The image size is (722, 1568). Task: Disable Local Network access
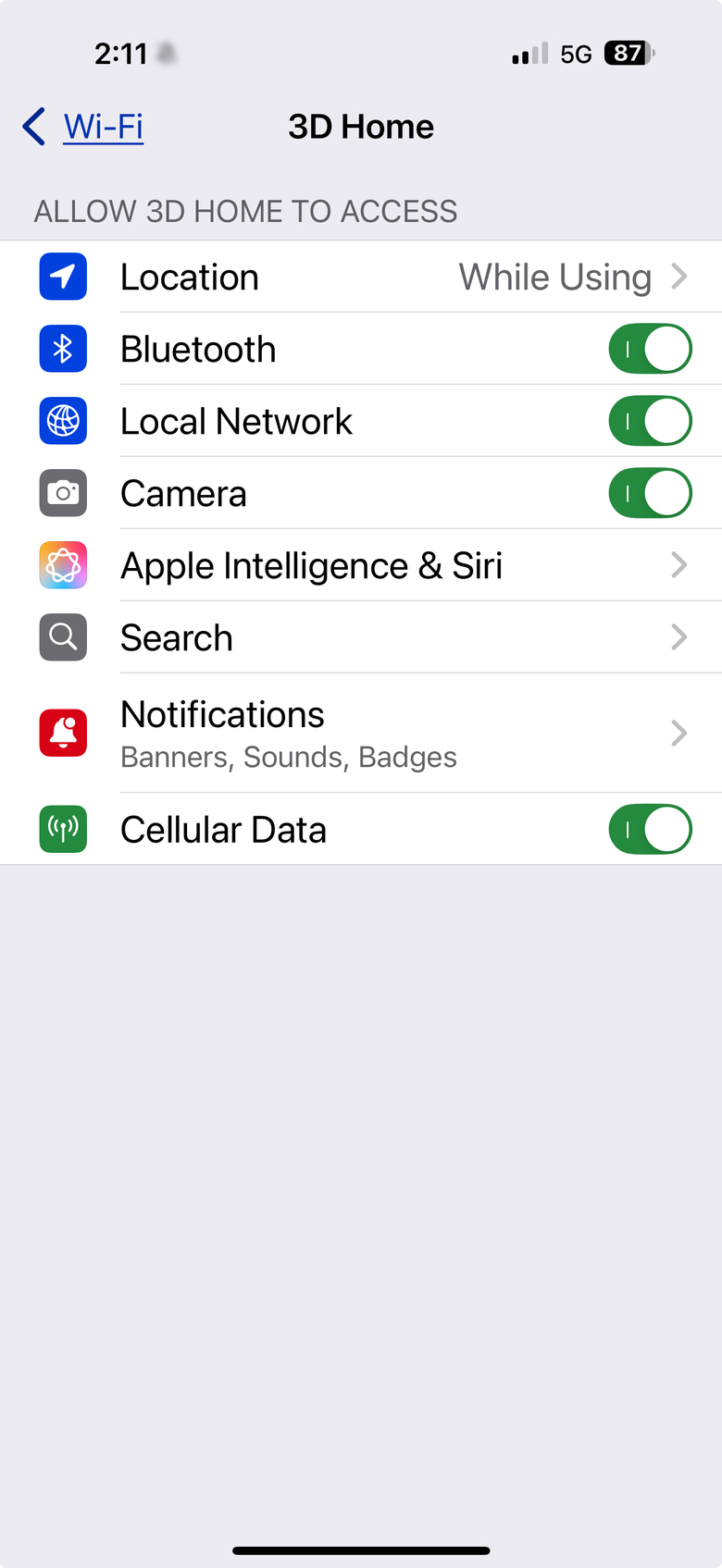click(650, 421)
